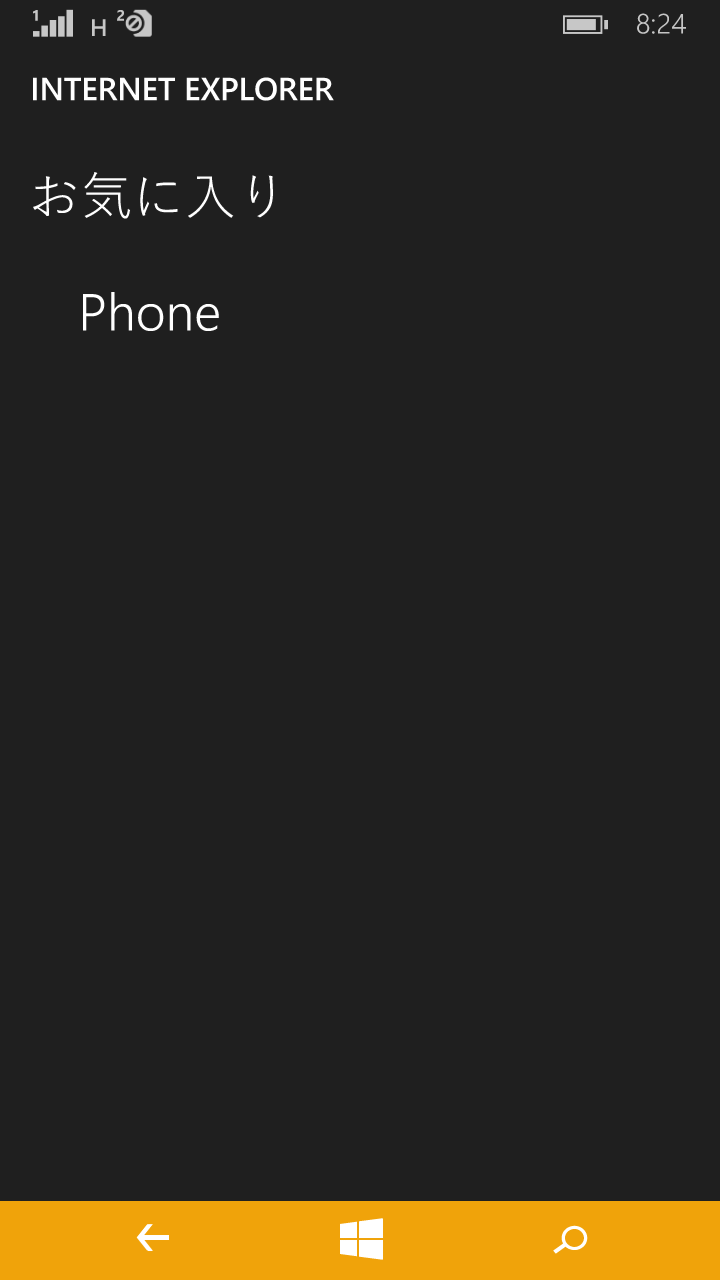The height and width of the screenshot is (1280, 720).
Task: Open search with the magnifier button
Action: pyautogui.click(x=570, y=1240)
